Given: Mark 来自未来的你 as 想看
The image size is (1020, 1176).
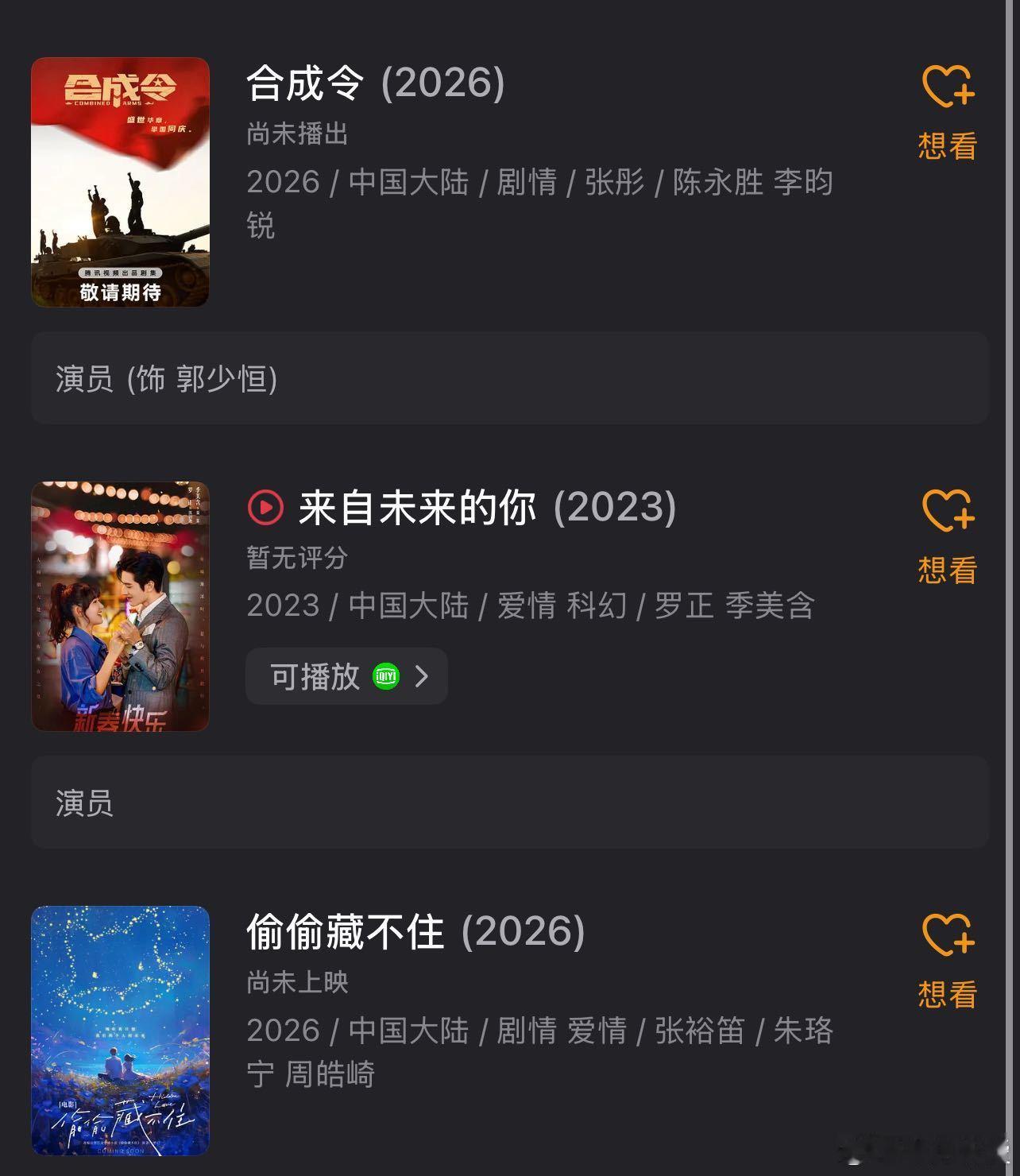Looking at the screenshot, I should (x=947, y=536).
